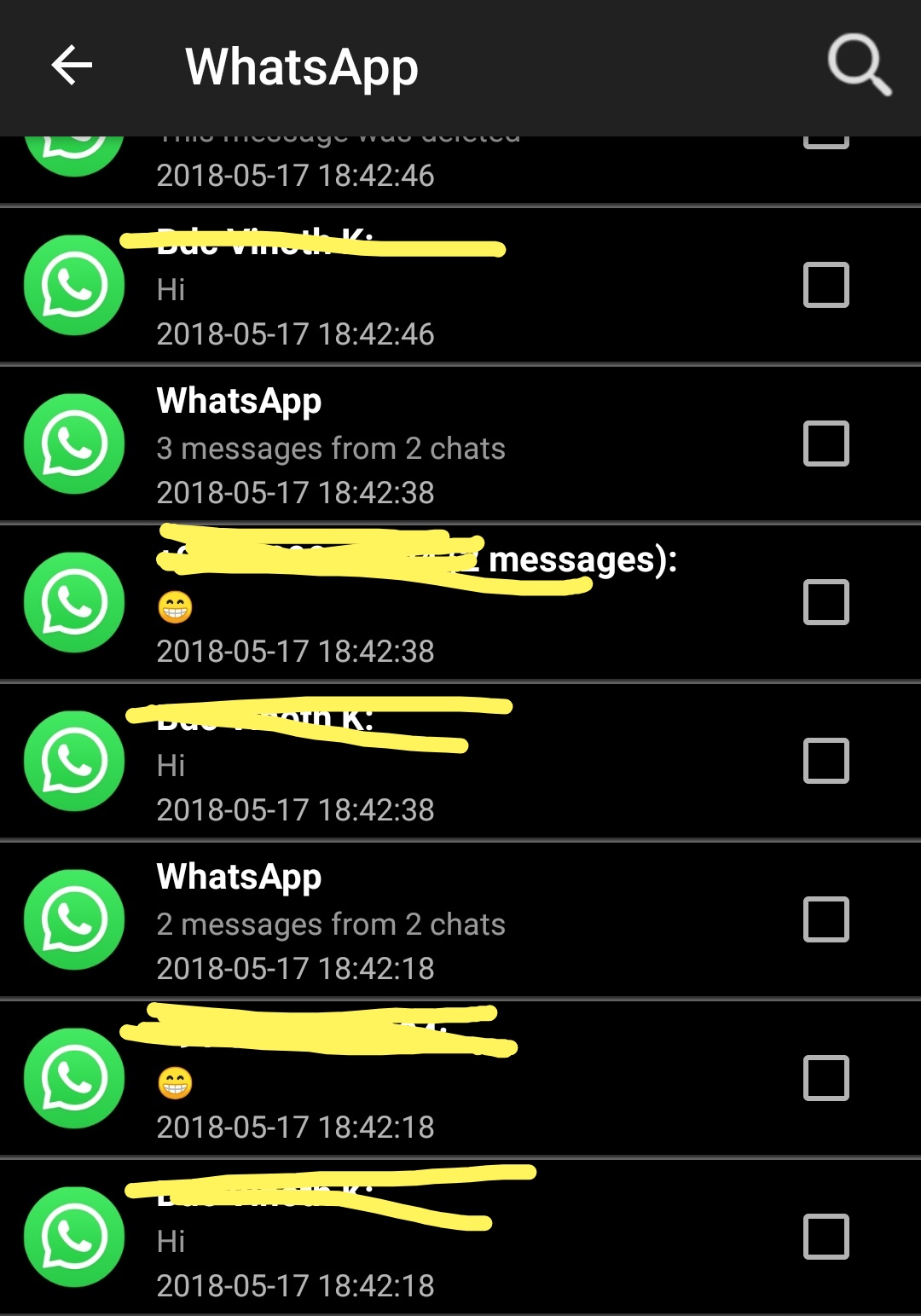Screen dimensions: 921x1316
Task: Go back using the top-left arrow
Action: point(72,67)
